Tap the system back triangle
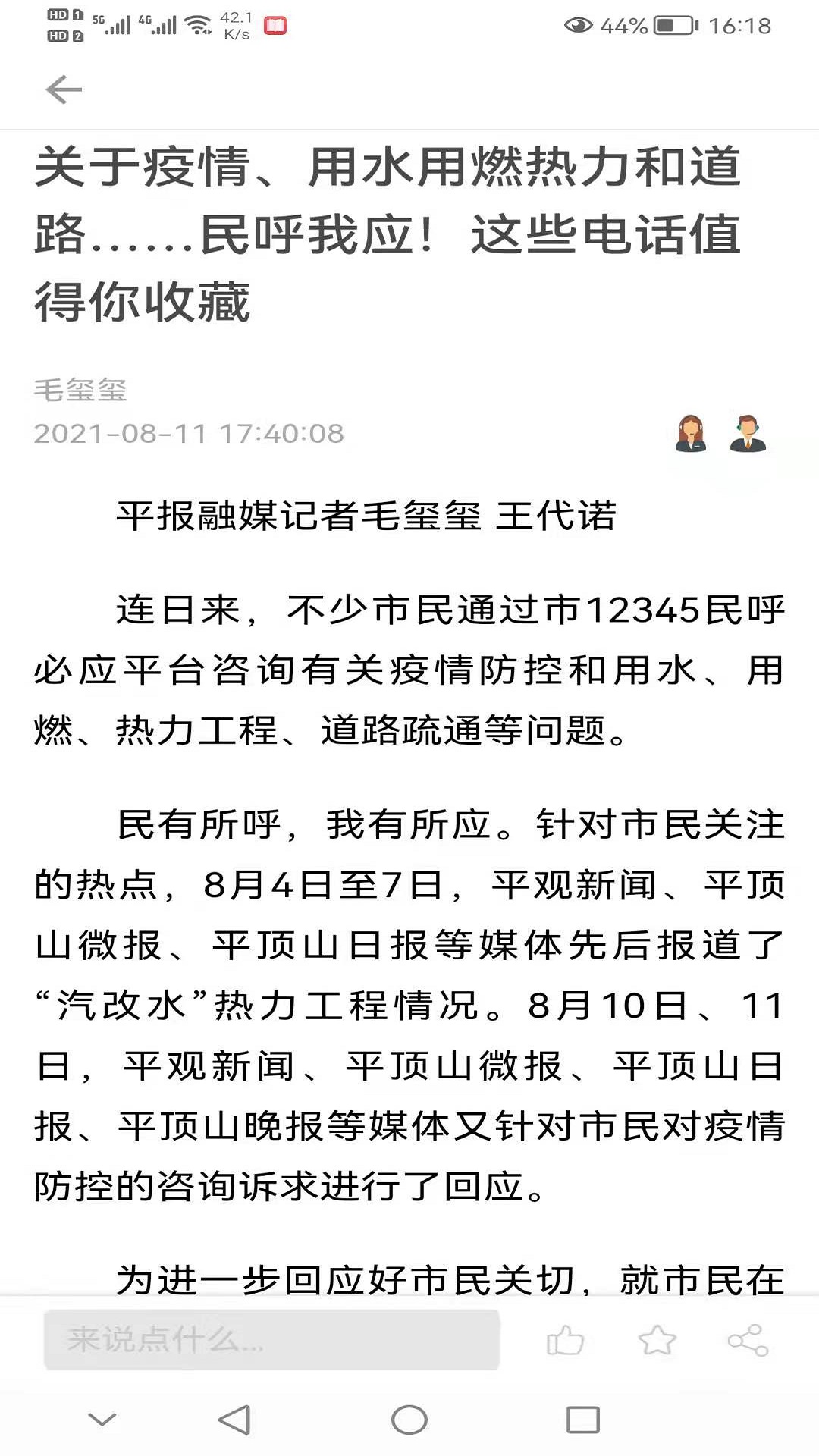 [x=234, y=1420]
